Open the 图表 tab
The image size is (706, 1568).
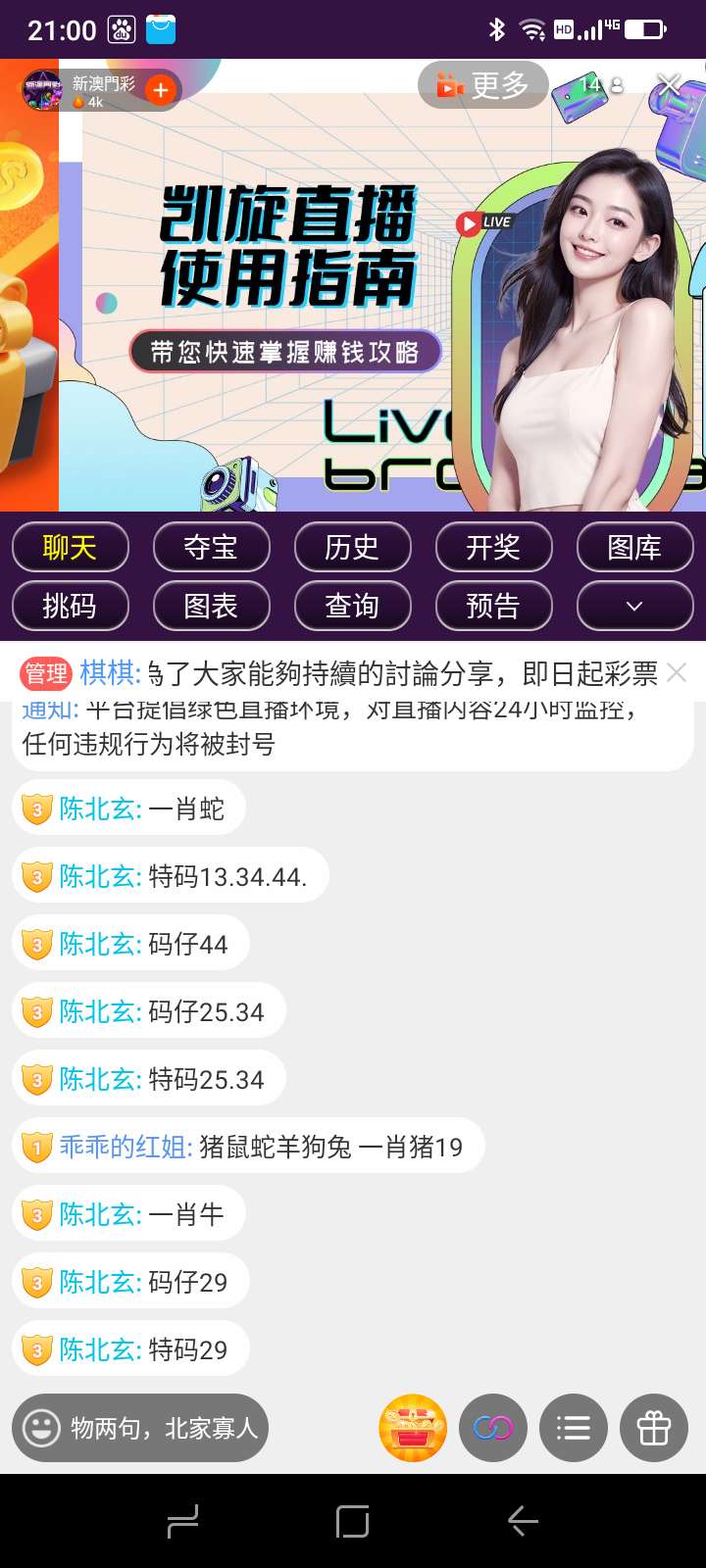coord(211,606)
